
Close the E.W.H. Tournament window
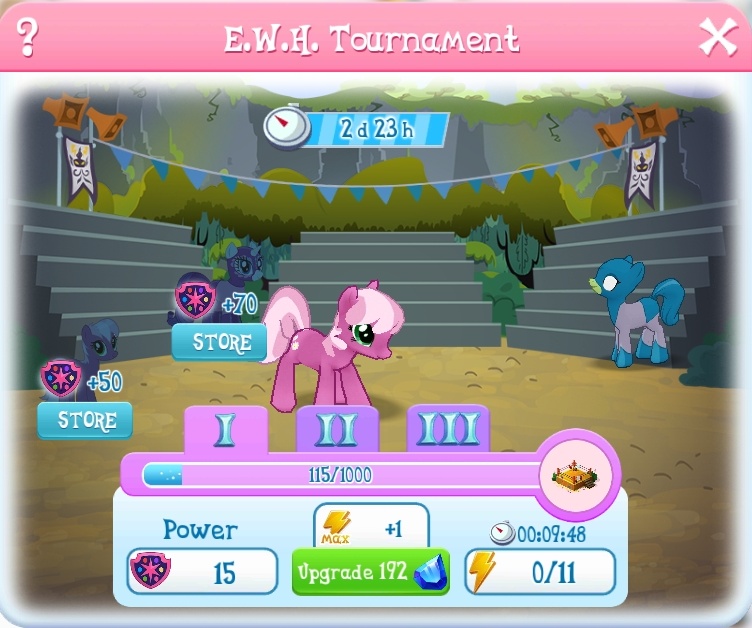tap(718, 38)
